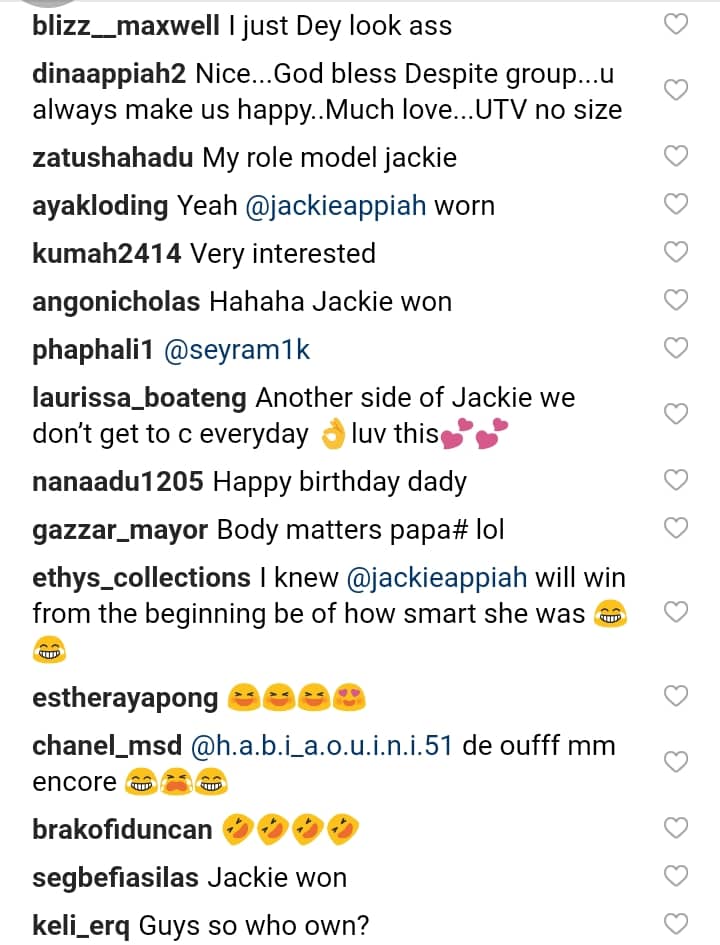This screenshot has width=720, height=945.
Task: Like segbefiasilas's Jackie won comment
Action: click(x=677, y=876)
